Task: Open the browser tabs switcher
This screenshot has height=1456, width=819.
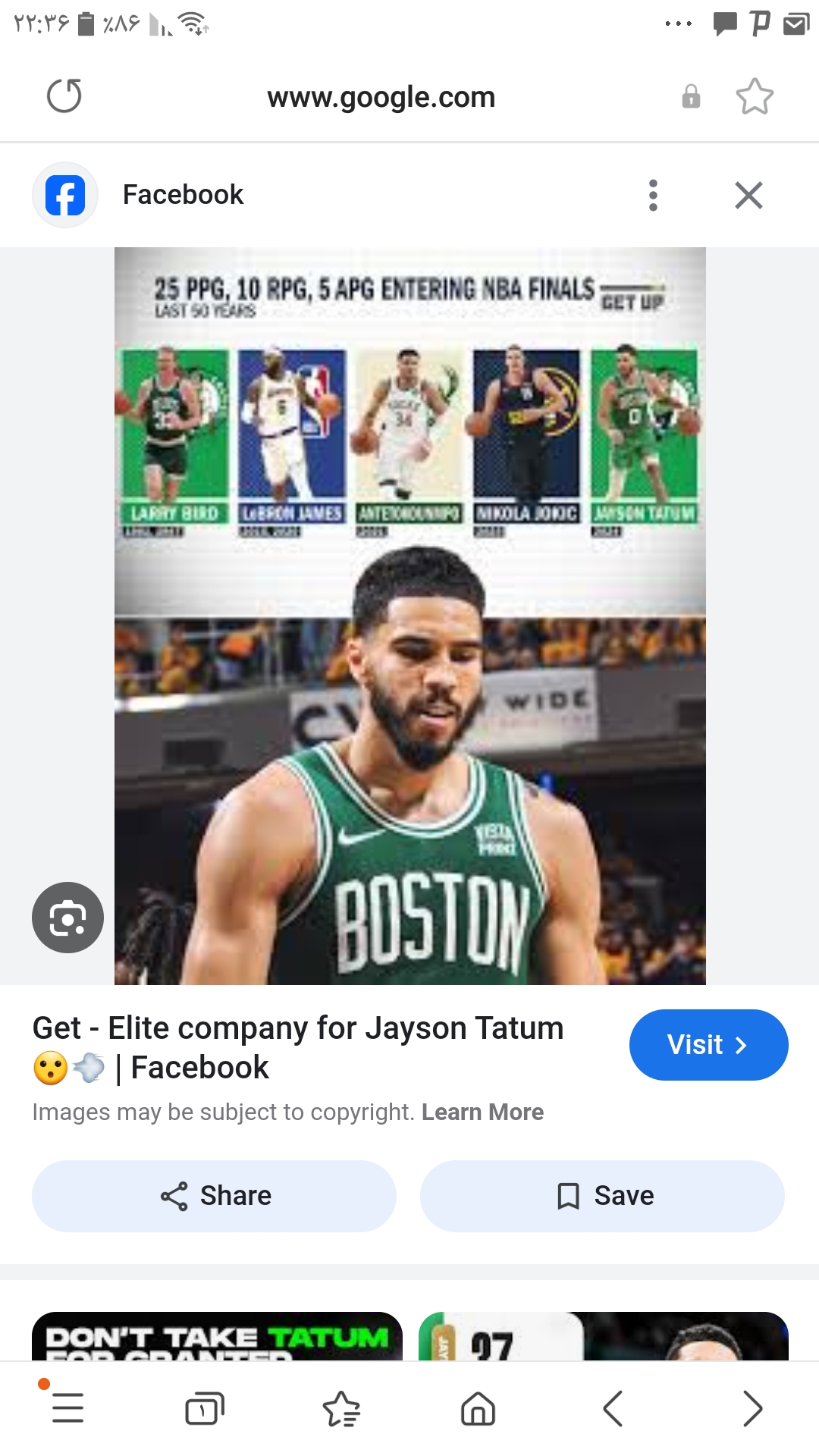Action: point(205,1409)
